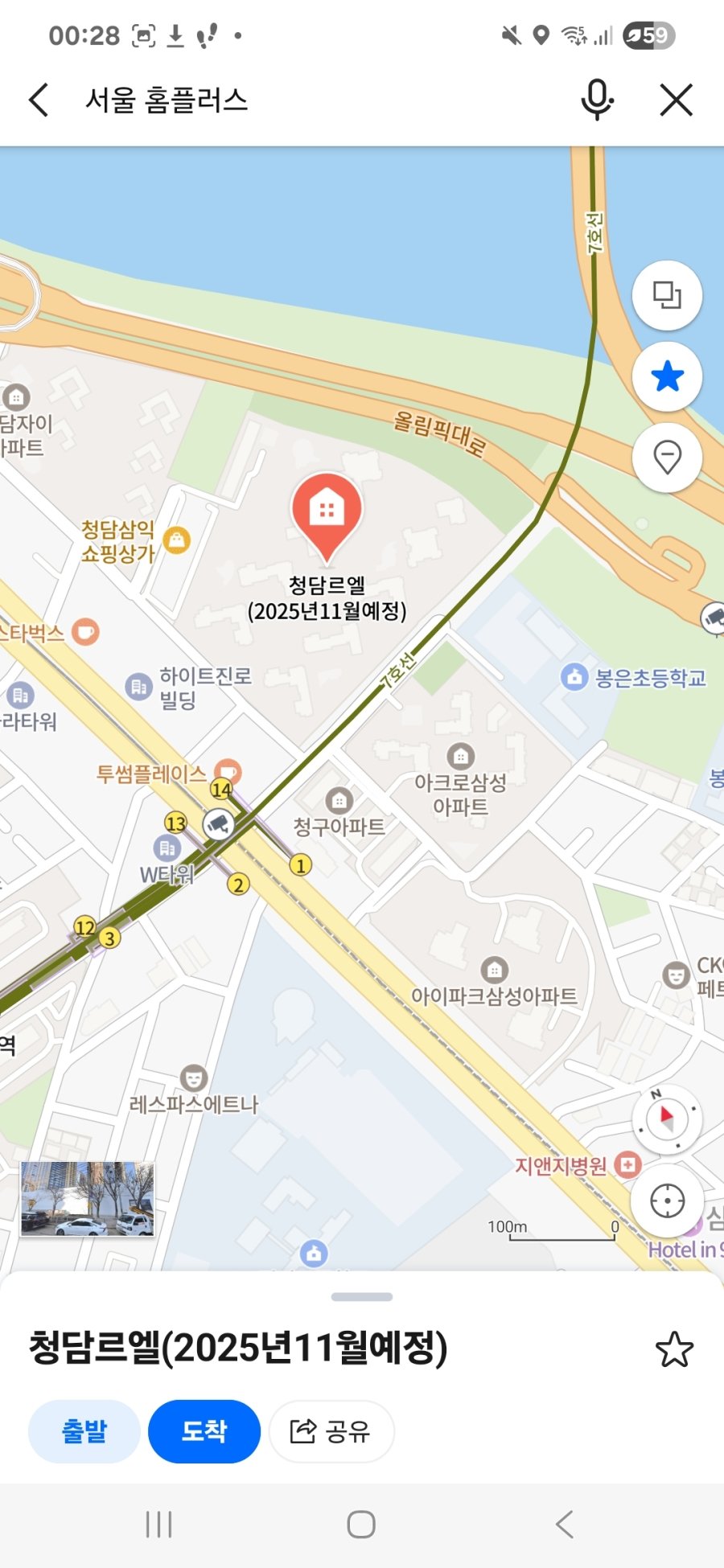This screenshot has width=724, height=1568.
Task: Tap the CCTV camera icon near exit 13
Action: pyautogui.click(x=217, y=824)
